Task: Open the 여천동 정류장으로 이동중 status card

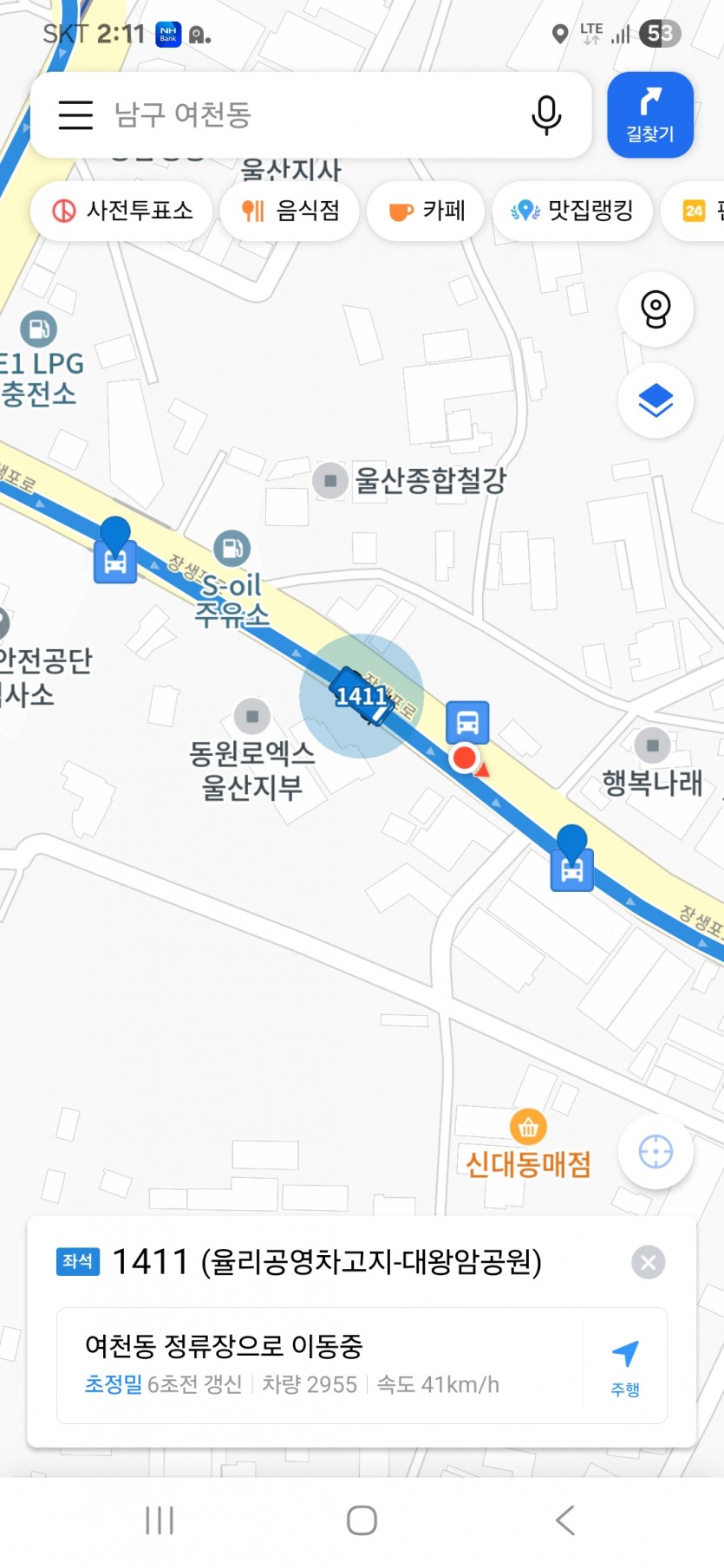Action: (x=321, y=1364)
